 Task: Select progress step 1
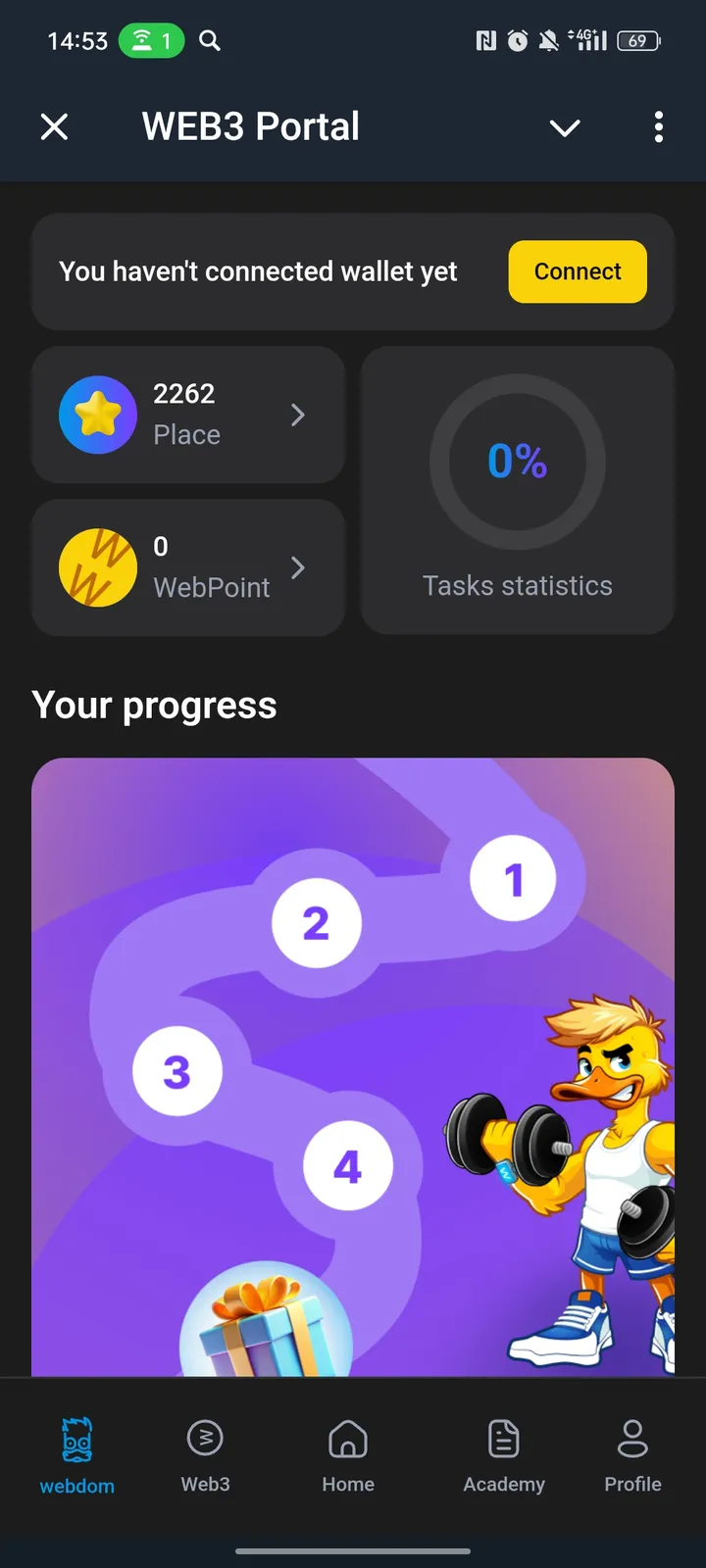pos(513,879)
